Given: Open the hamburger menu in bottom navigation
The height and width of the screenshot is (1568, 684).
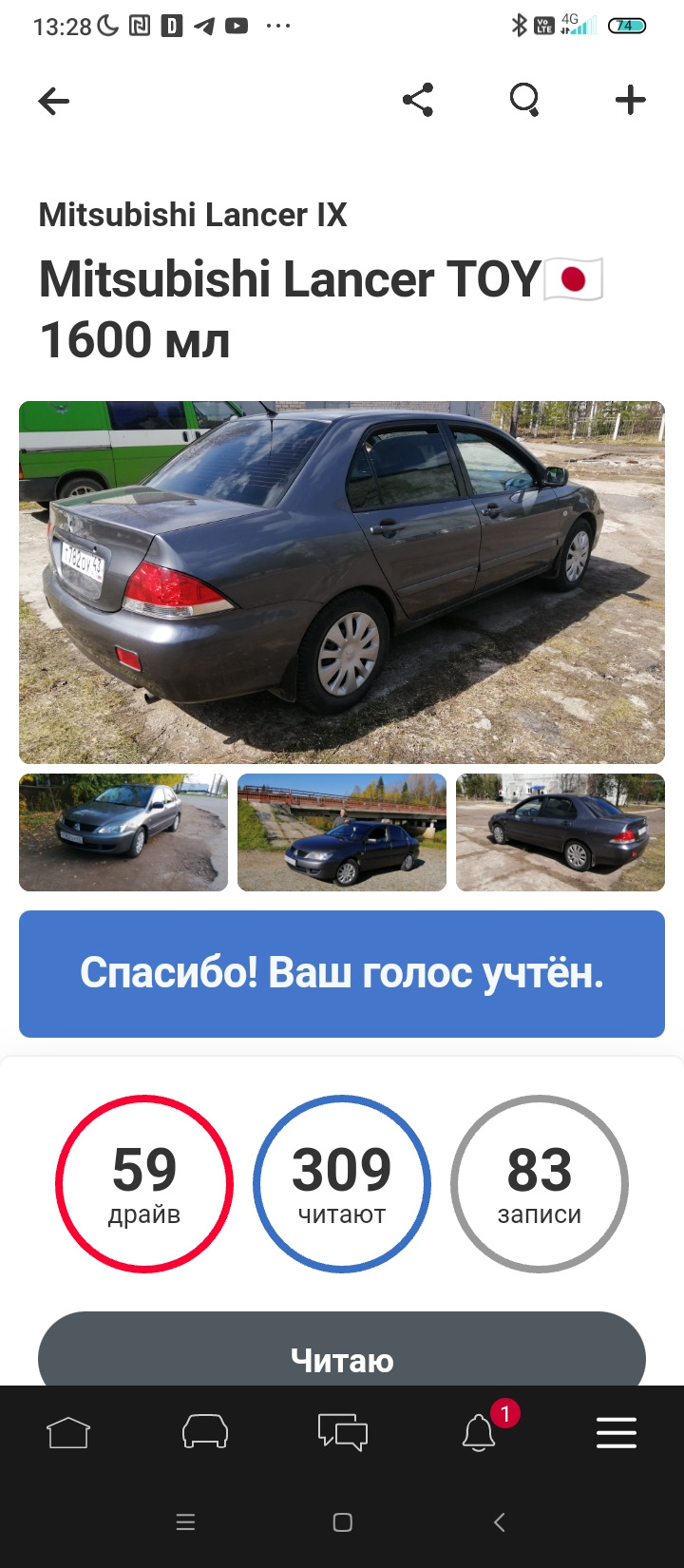Looking at the screenshot, I should click(x=616, y=1433).
